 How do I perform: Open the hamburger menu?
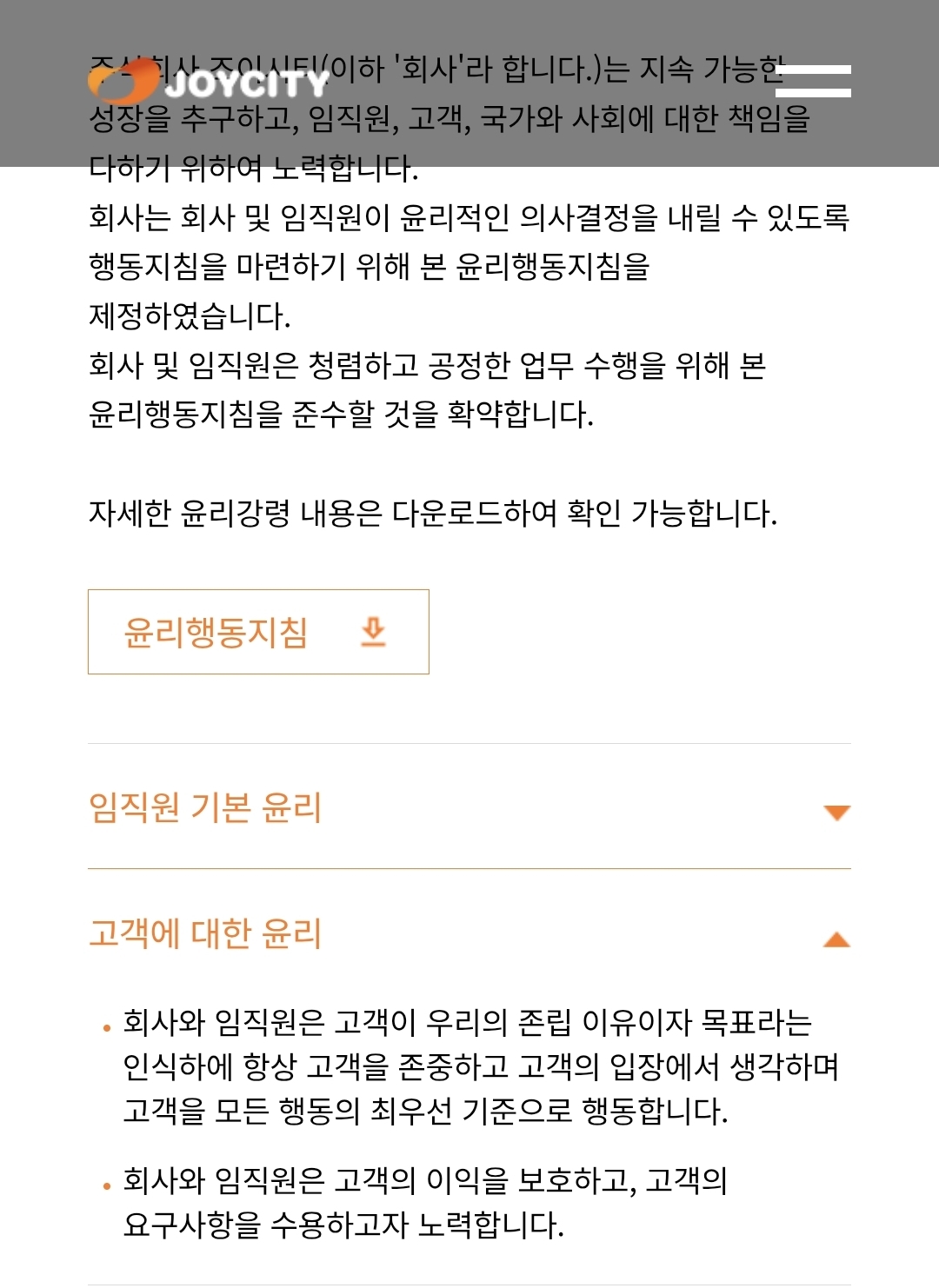click(812, 81)
